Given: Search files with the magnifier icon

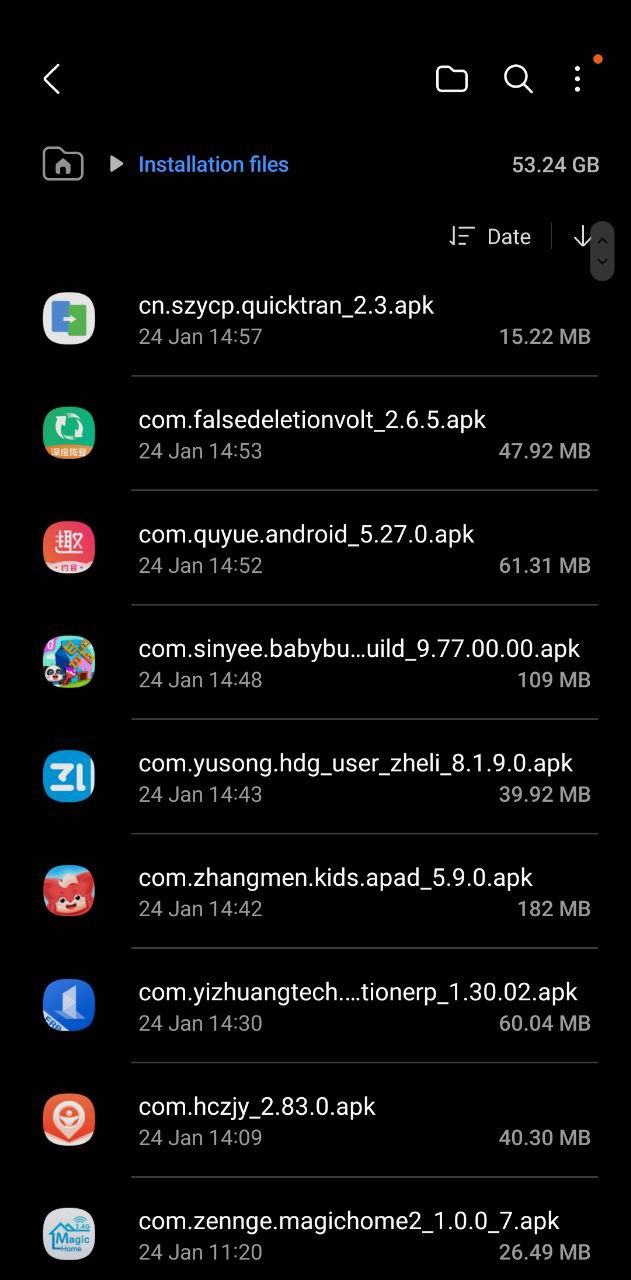Looking at the screenshot, I should (518, 79).
